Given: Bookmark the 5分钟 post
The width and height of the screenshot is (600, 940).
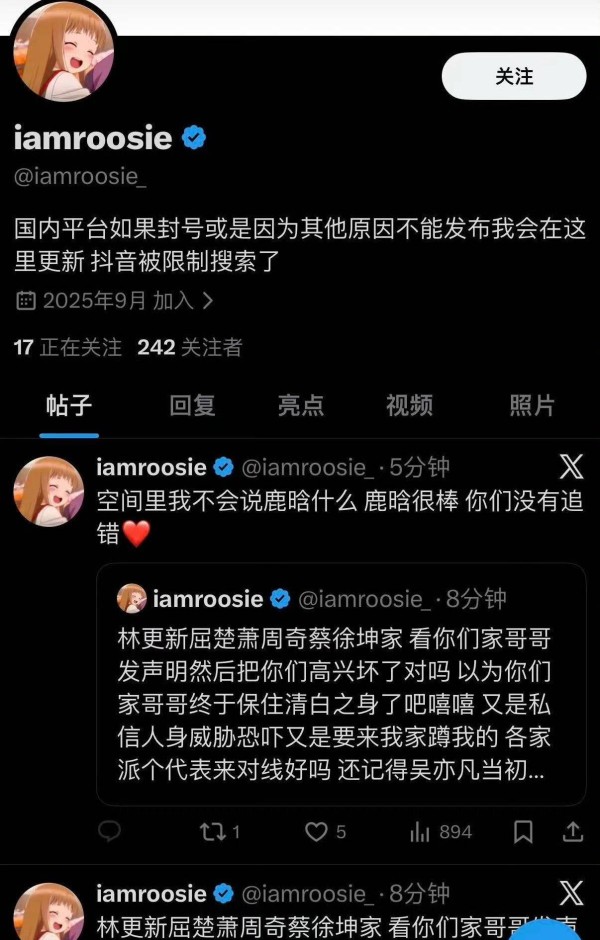Looking at the screenshot, I should pos(523,831).
